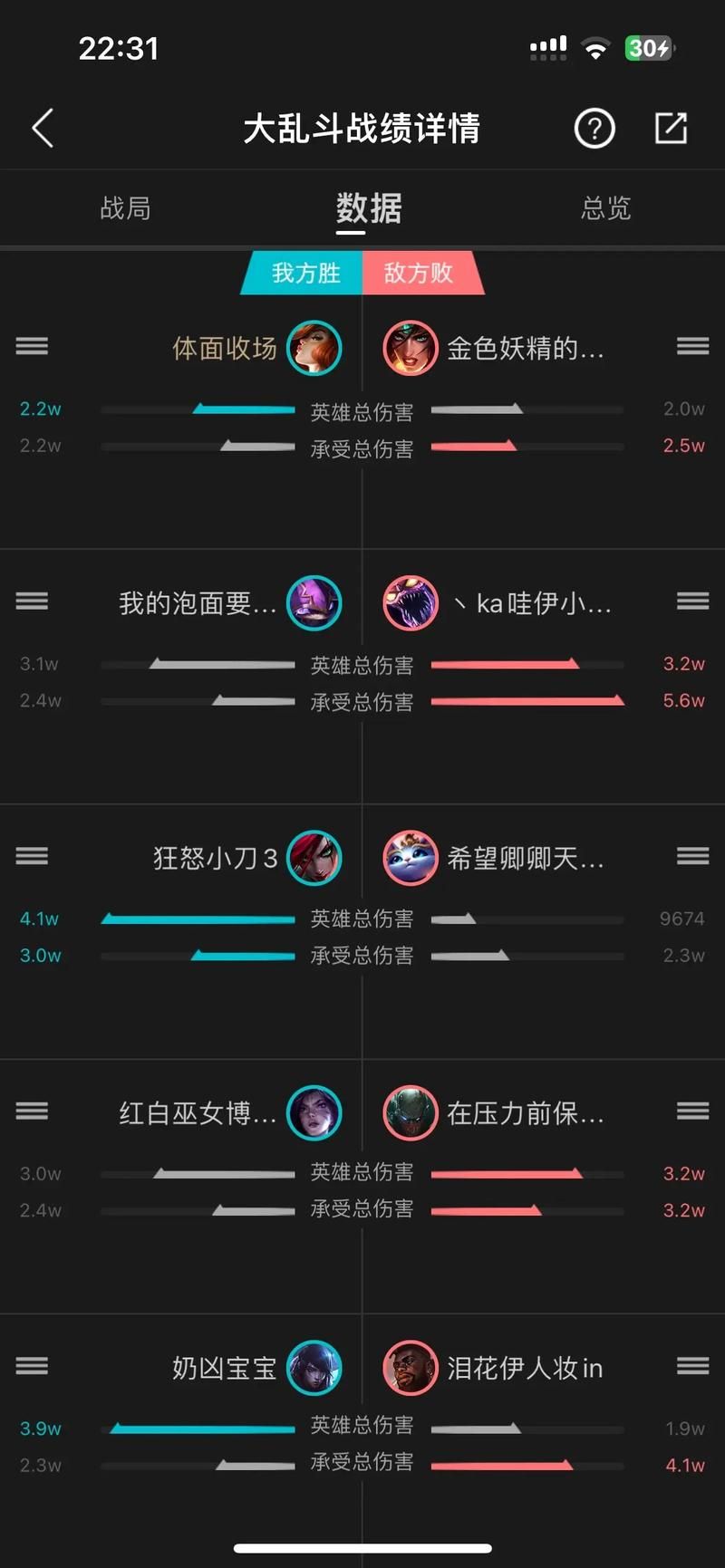Tap 狂怒小刀3's 4.1w damage bar
The height and width of the screenshot is (1568, 725).
point(198,919)
